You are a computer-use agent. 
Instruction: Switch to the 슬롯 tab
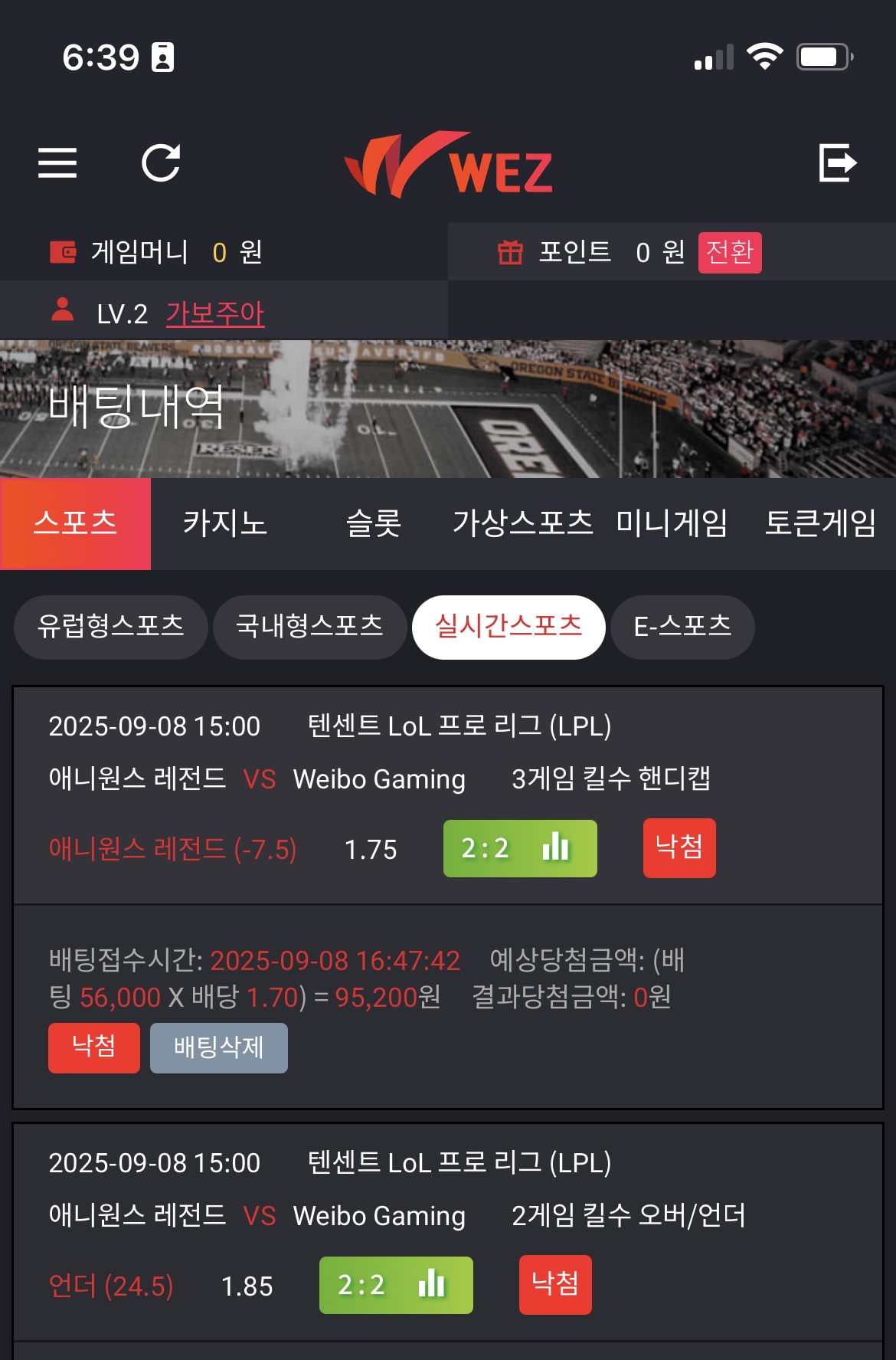374,524
